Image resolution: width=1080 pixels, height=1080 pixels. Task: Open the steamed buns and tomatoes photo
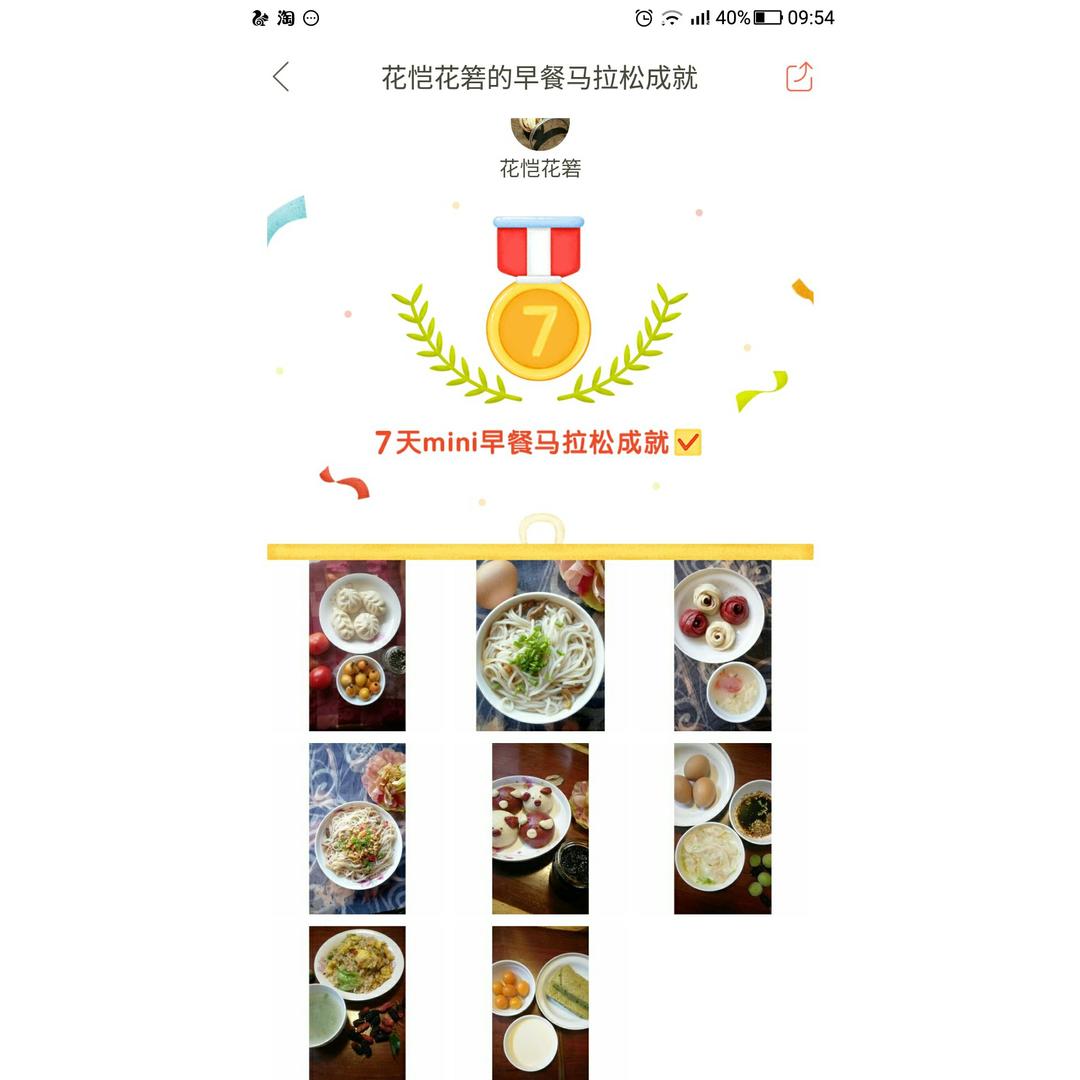[x=357, y=645]
